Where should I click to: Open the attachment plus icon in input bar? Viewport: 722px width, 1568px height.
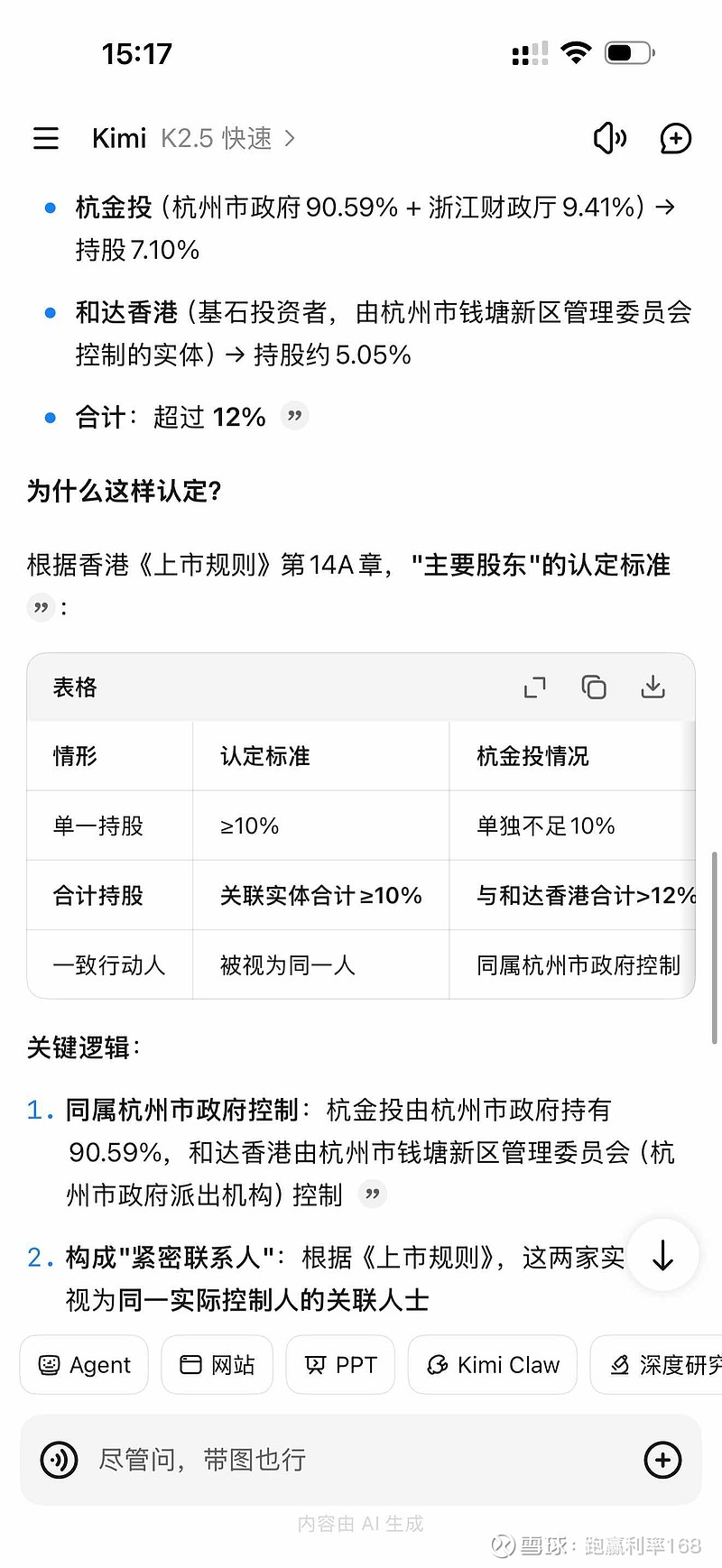[x=662, y=1459]
